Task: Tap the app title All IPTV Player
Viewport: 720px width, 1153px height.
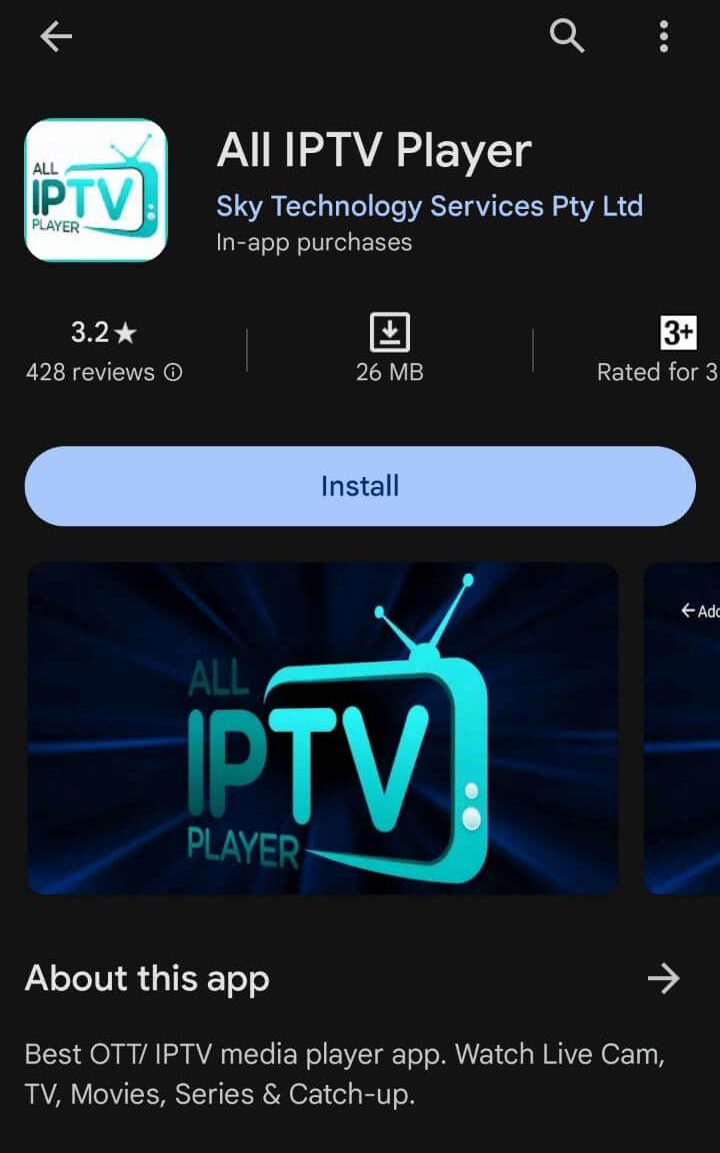Action: click(x=374, y=148)
